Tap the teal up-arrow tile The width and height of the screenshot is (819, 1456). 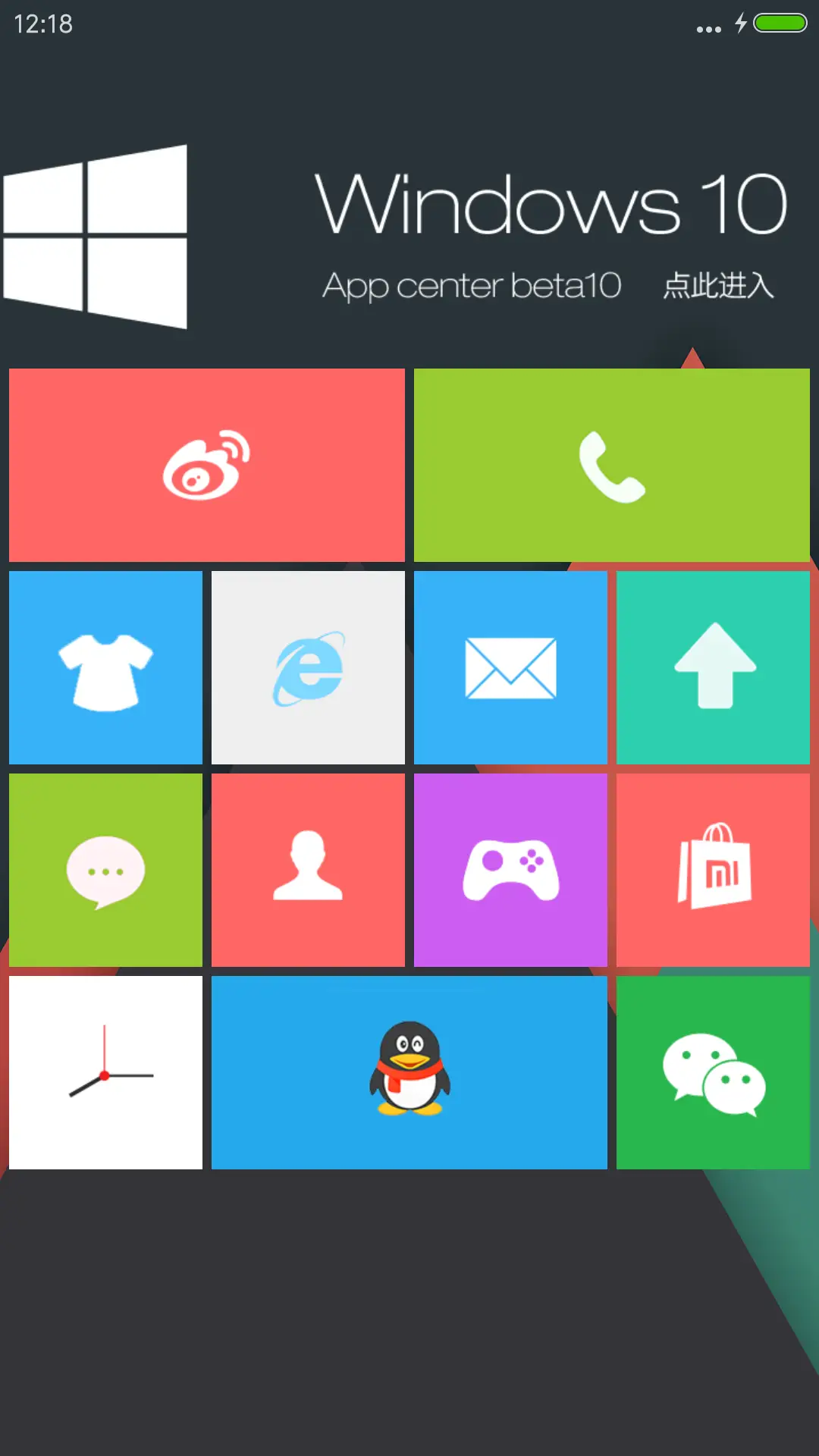[x=713, y=667]
